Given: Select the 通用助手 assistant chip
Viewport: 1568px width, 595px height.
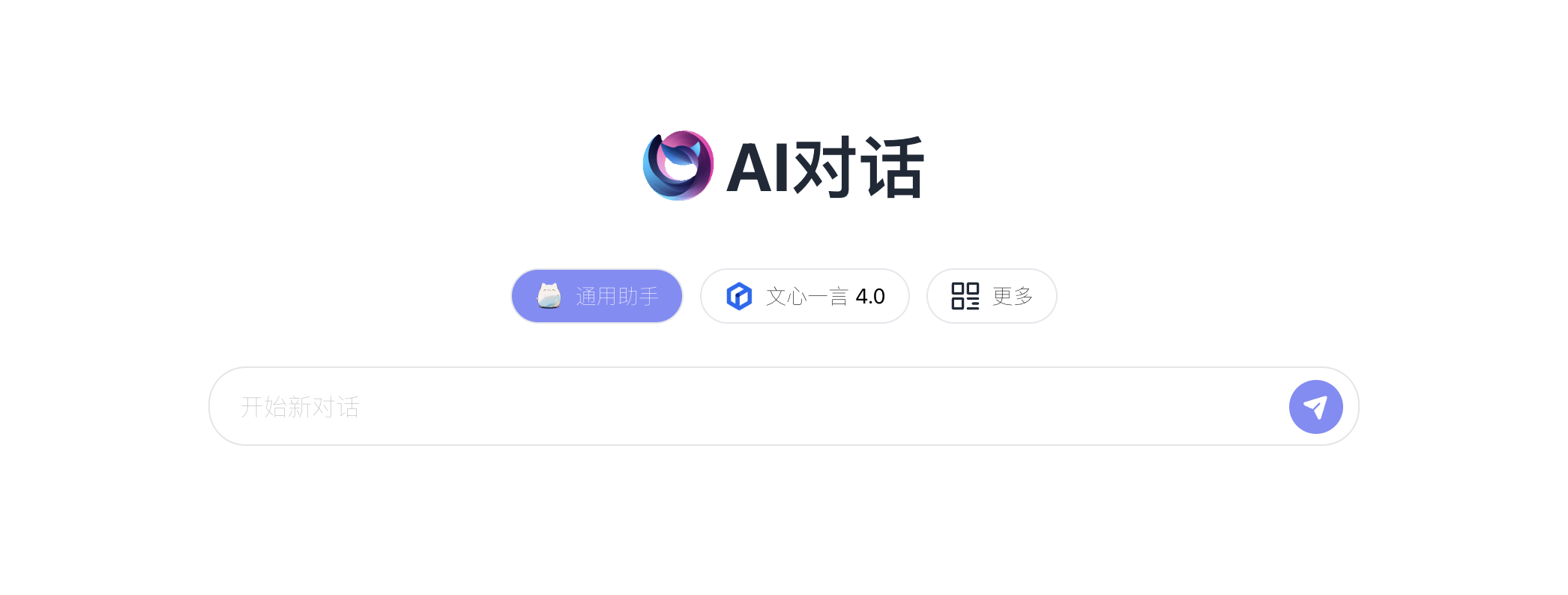Looking at the screenshot, I should 597,296.
